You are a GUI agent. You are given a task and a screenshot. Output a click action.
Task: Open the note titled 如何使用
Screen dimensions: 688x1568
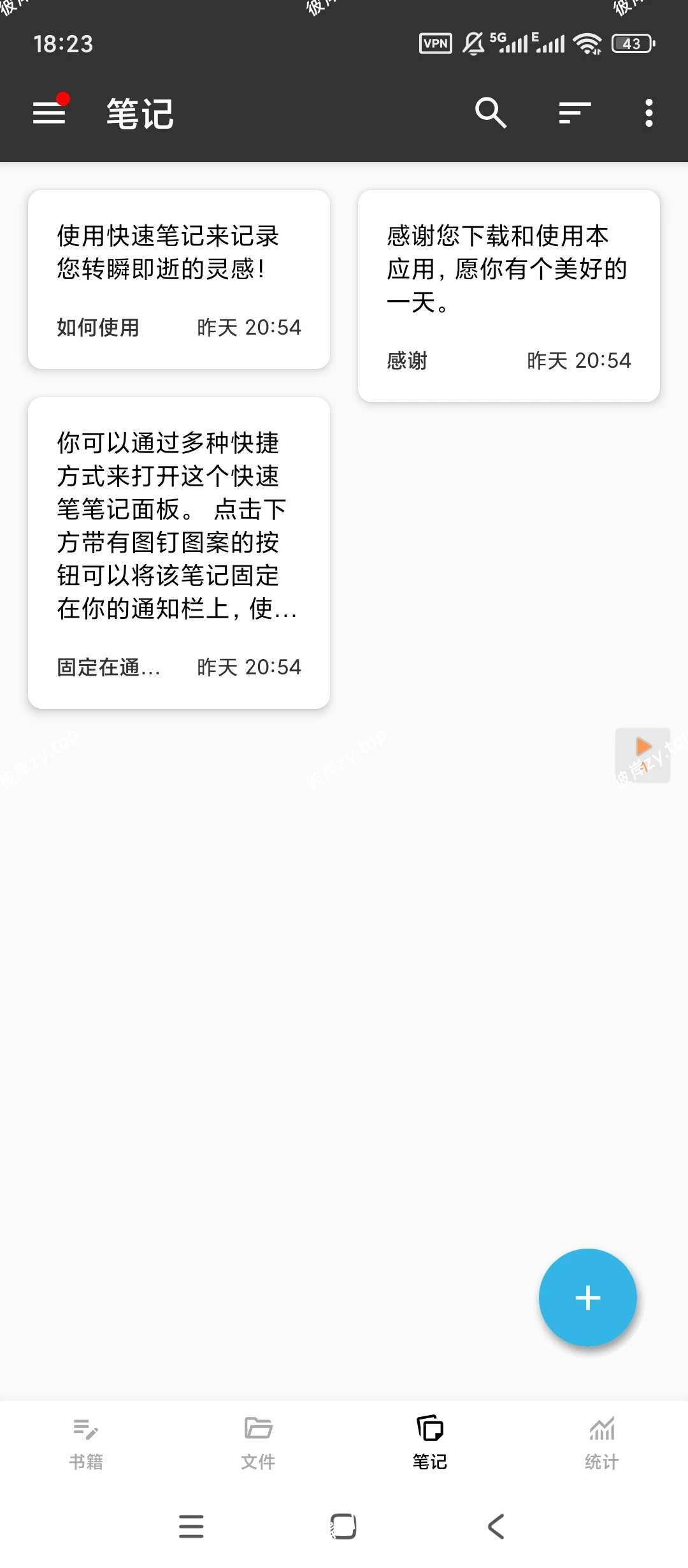(178, 279)
